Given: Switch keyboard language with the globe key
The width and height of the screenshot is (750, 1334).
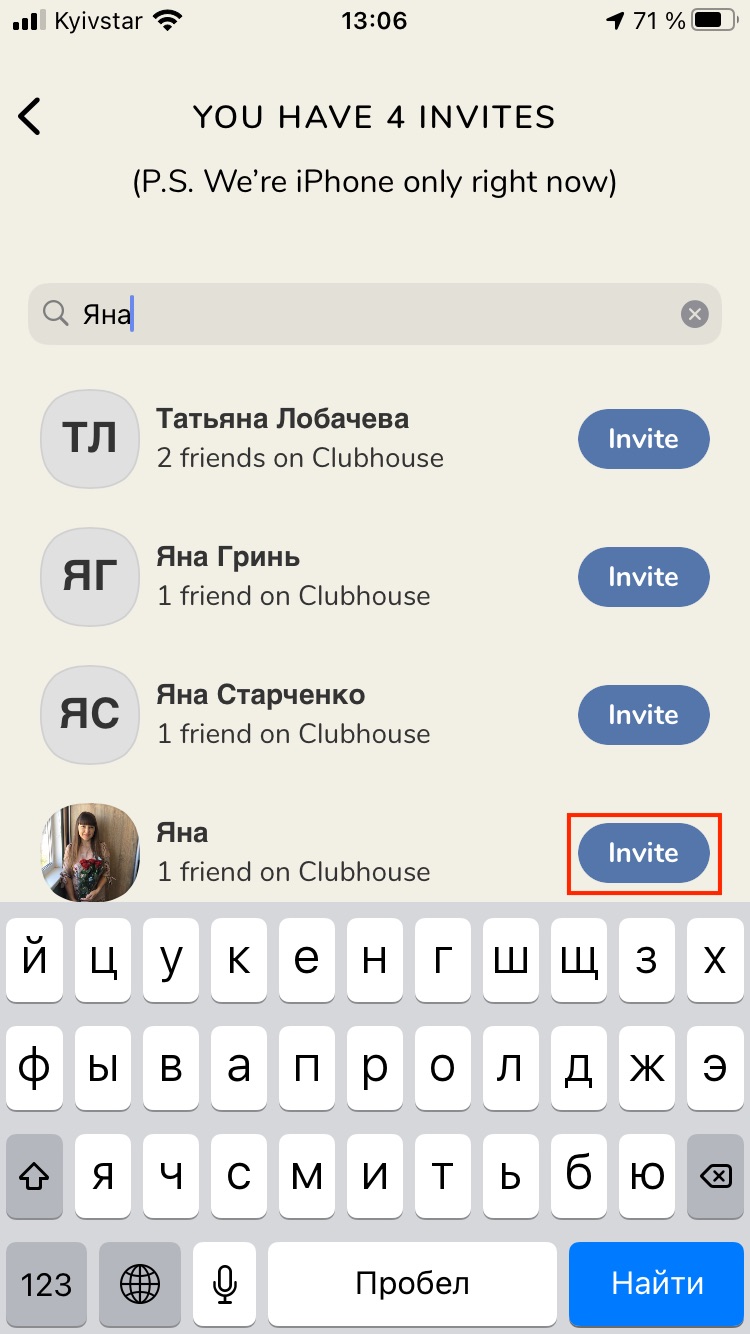Looking at the screenshot, I should (140, 1283).
